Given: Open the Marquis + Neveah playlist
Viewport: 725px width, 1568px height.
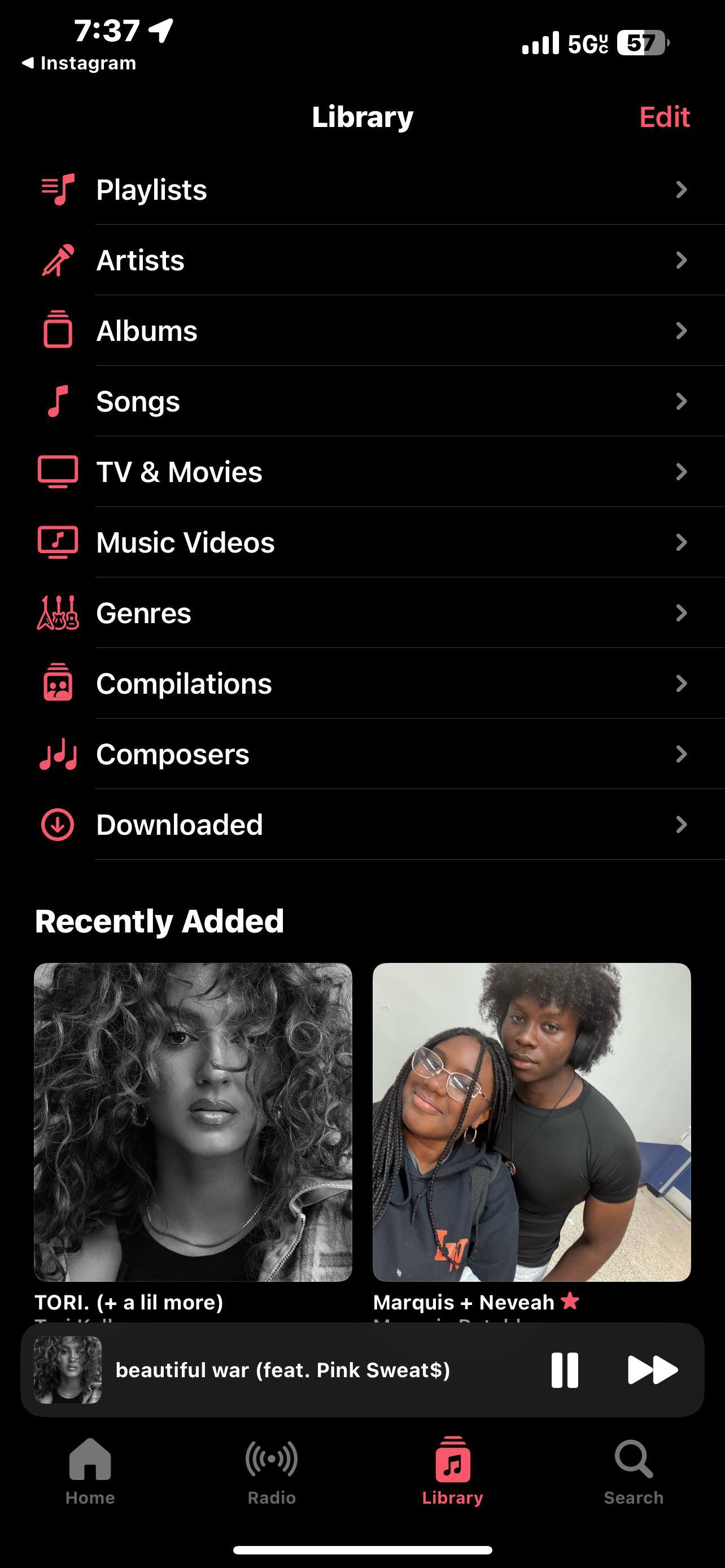Looking at the screenshot, I should tap(531, 1122).
